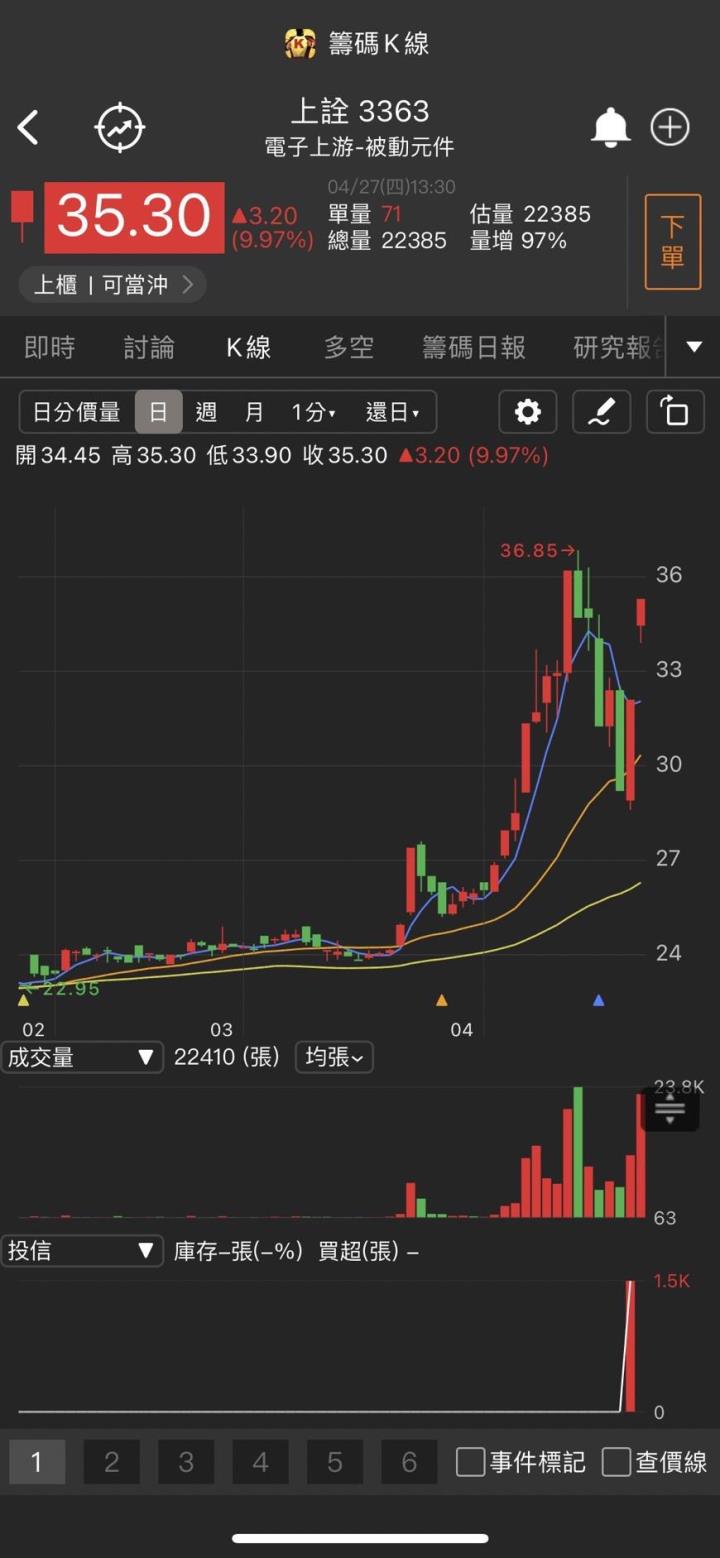The image size is (720, 1558).
Task: Switch to the 討論 tab
Action: [x=149, y=347]
